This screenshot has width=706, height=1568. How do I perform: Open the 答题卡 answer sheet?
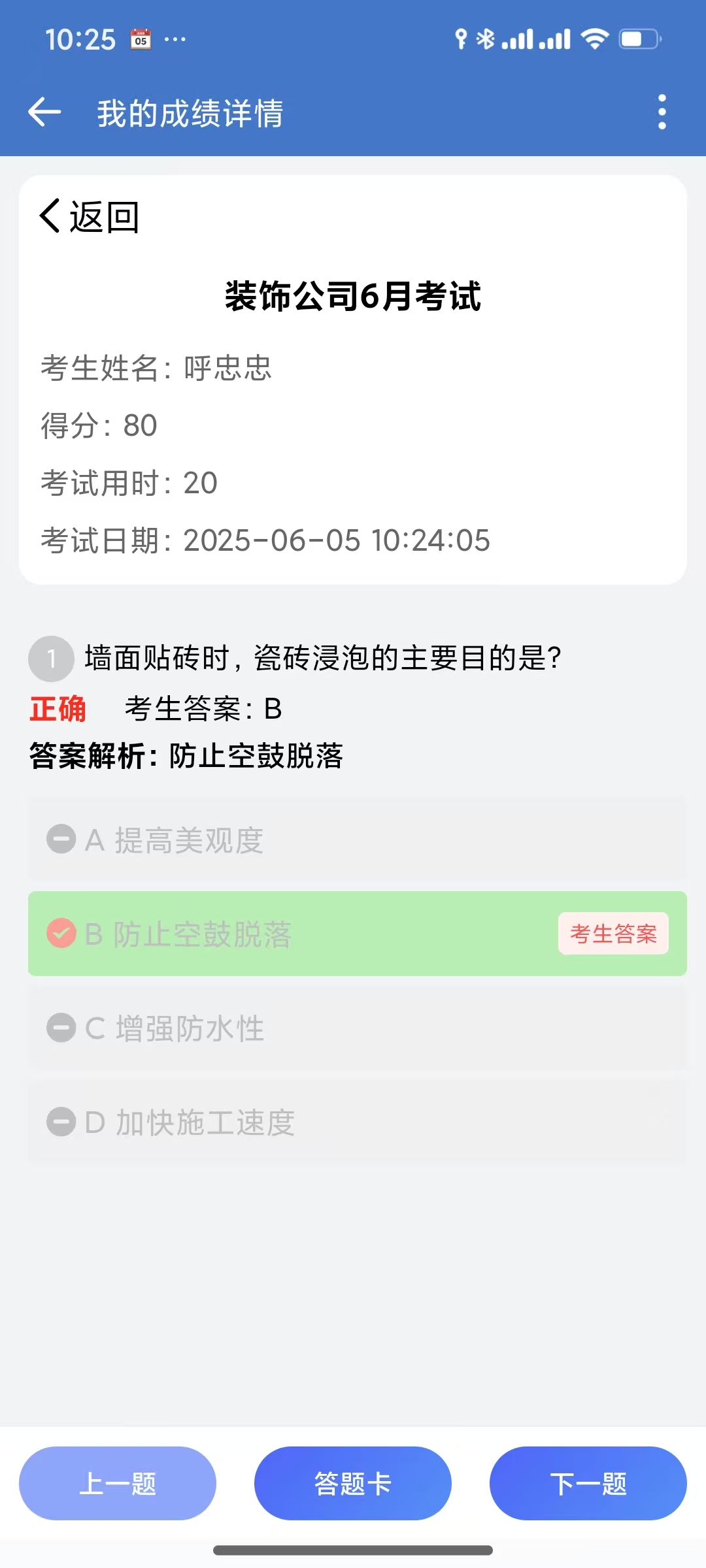[x=353, y=1483]
